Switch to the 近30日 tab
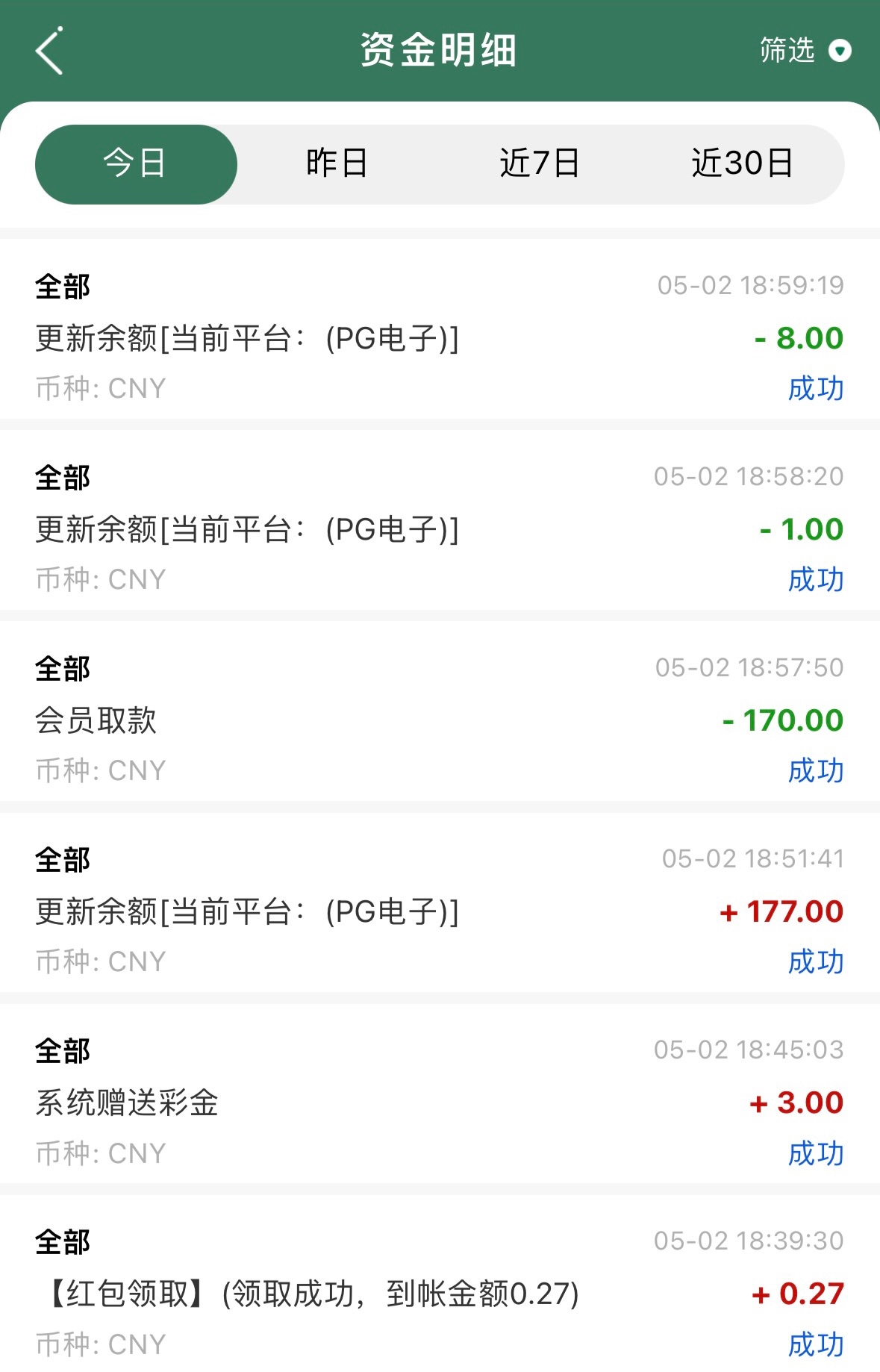 pos(742,163)
